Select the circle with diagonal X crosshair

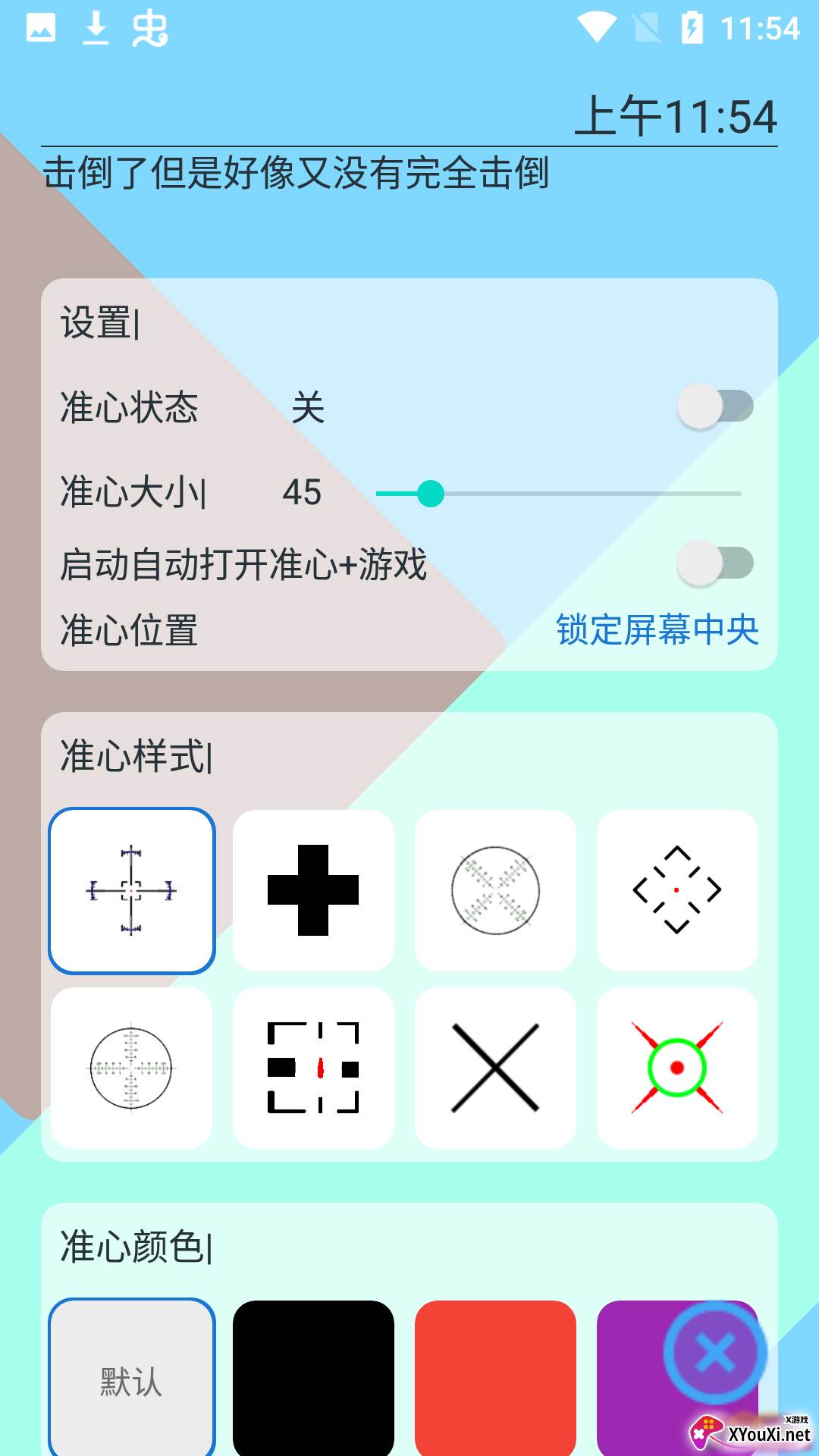click(495, 890)
